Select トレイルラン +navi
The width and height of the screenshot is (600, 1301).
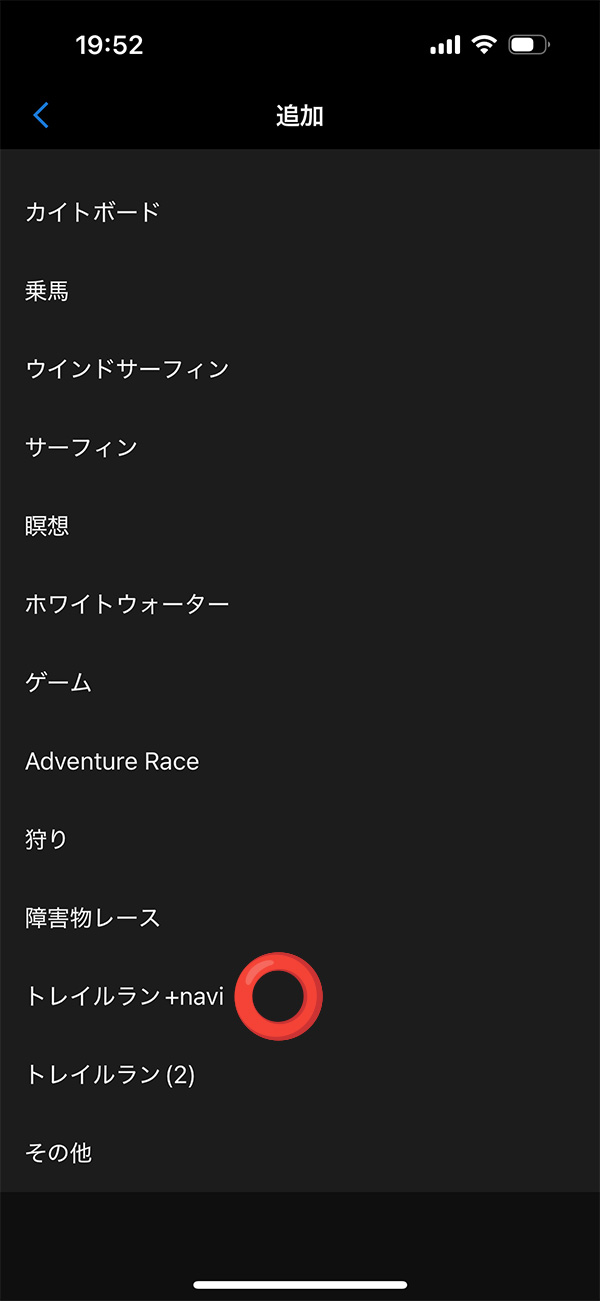[x=124, y=996]
